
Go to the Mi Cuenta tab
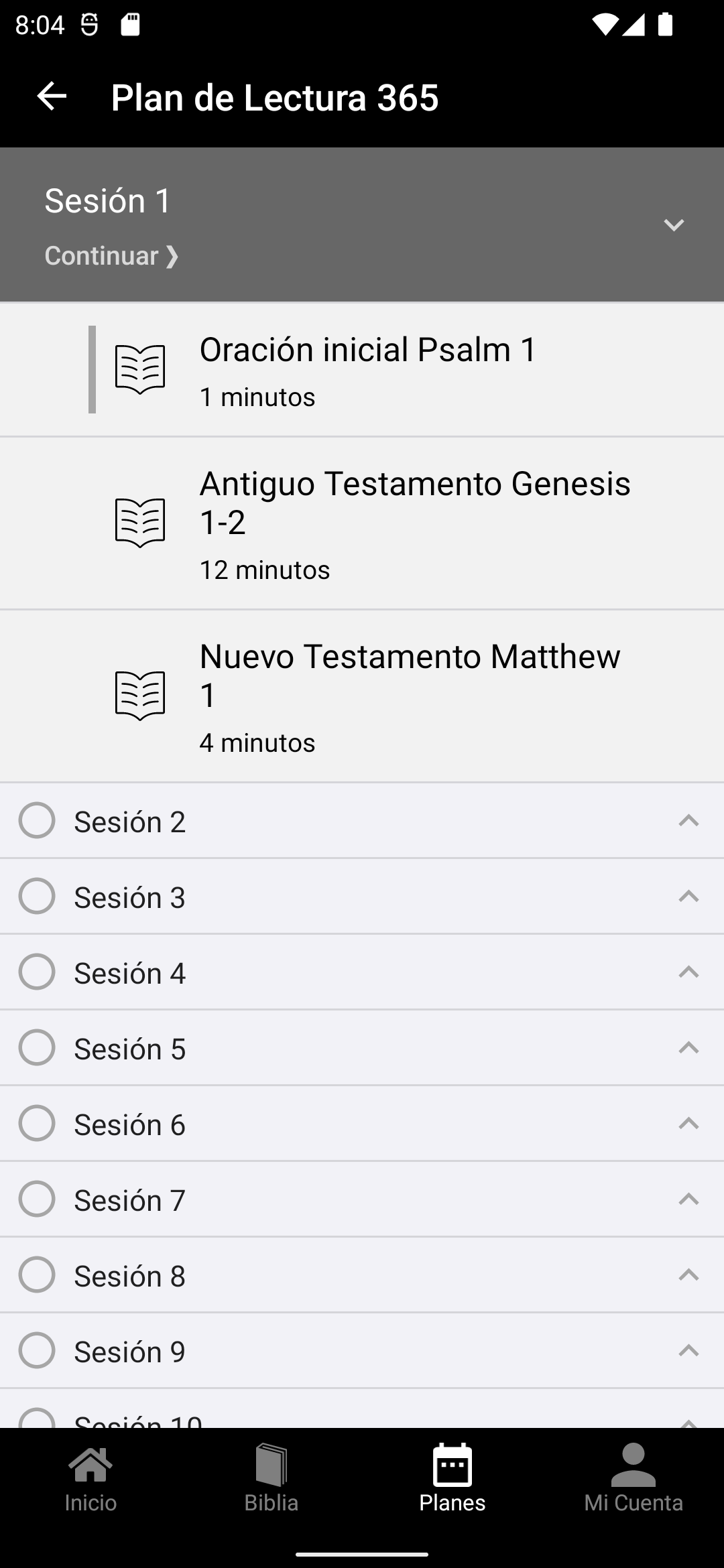(633, 1479)
